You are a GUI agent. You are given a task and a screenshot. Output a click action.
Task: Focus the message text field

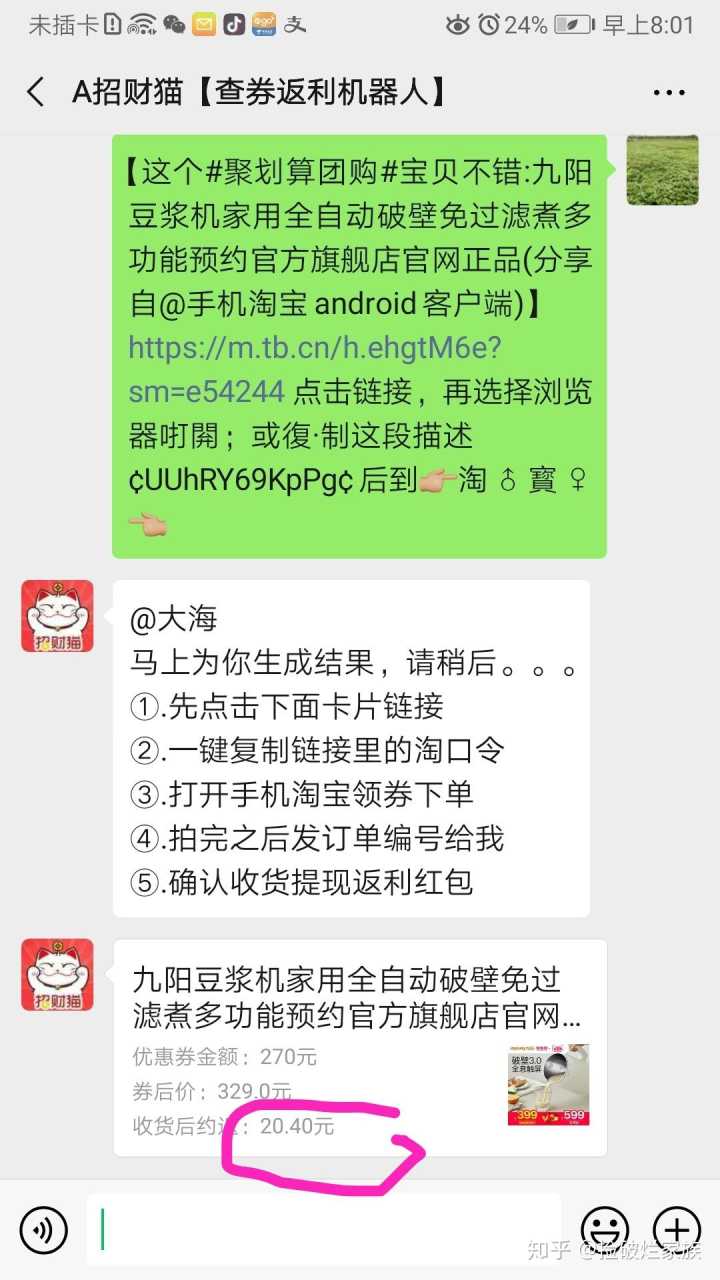pyautogui.click(x=323, y=1230)
